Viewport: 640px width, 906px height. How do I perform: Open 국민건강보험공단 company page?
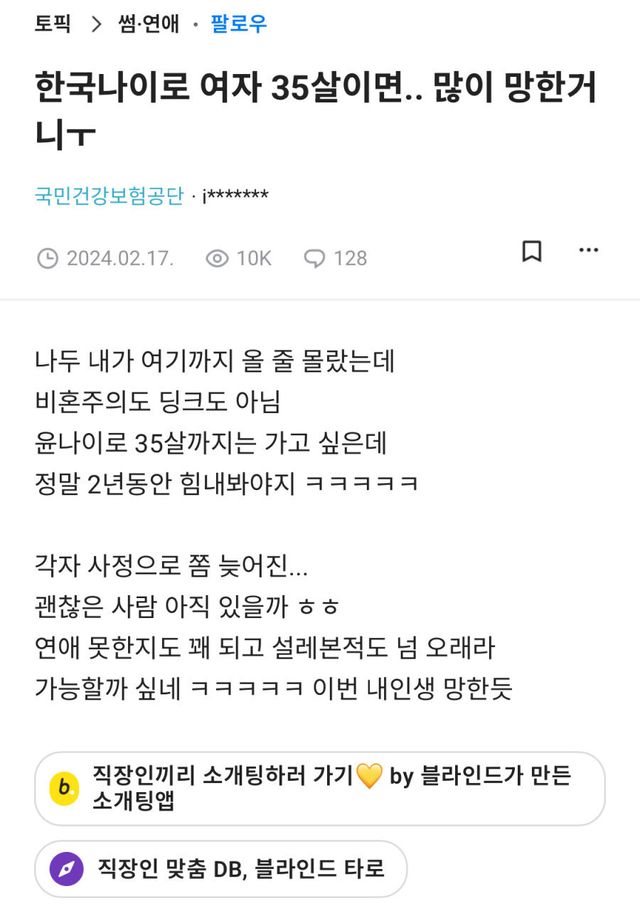108,196
